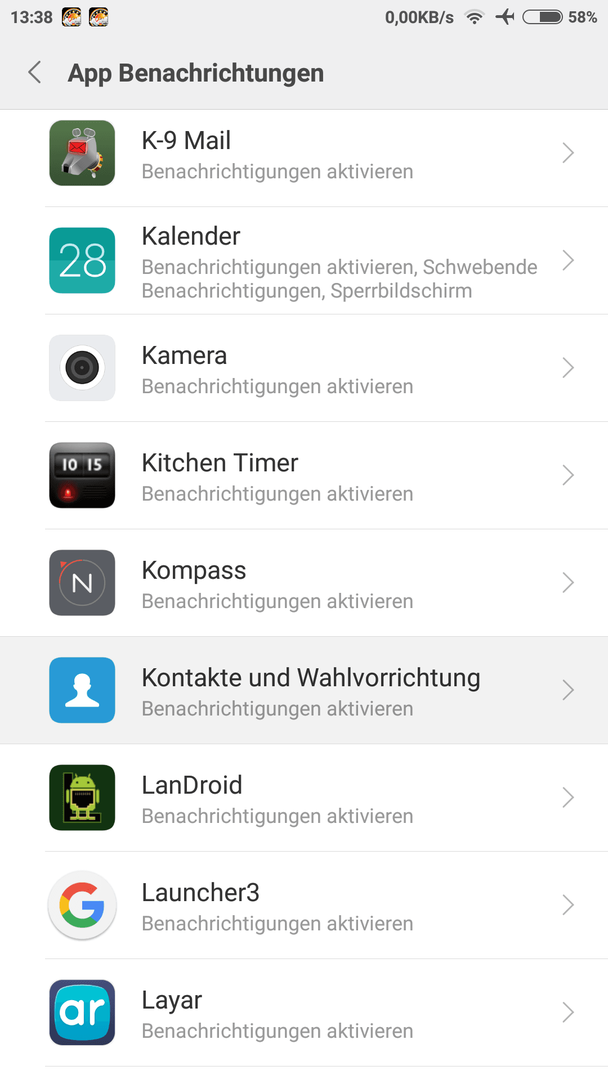Open Kontakte und Wahlvorrichtung settings

pos(304,690)
